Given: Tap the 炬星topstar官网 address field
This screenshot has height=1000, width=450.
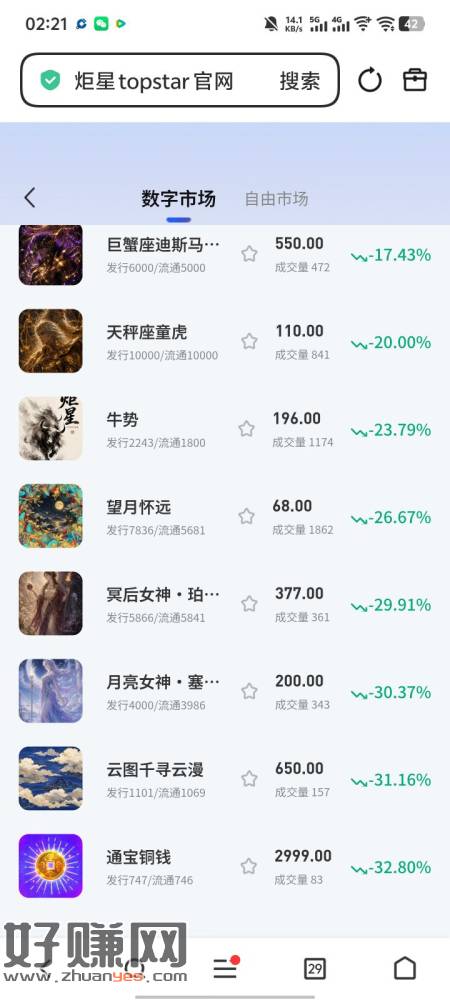Looking at the screenshot, I should click(153, 81).
